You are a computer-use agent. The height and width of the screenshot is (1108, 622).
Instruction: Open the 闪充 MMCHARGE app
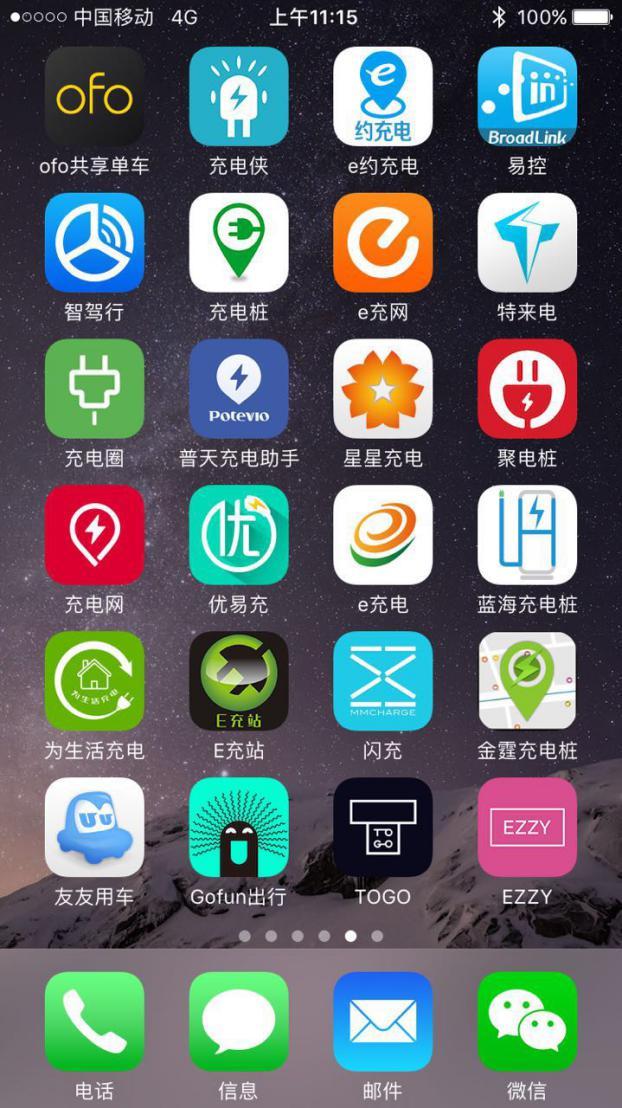pos(383,681)
